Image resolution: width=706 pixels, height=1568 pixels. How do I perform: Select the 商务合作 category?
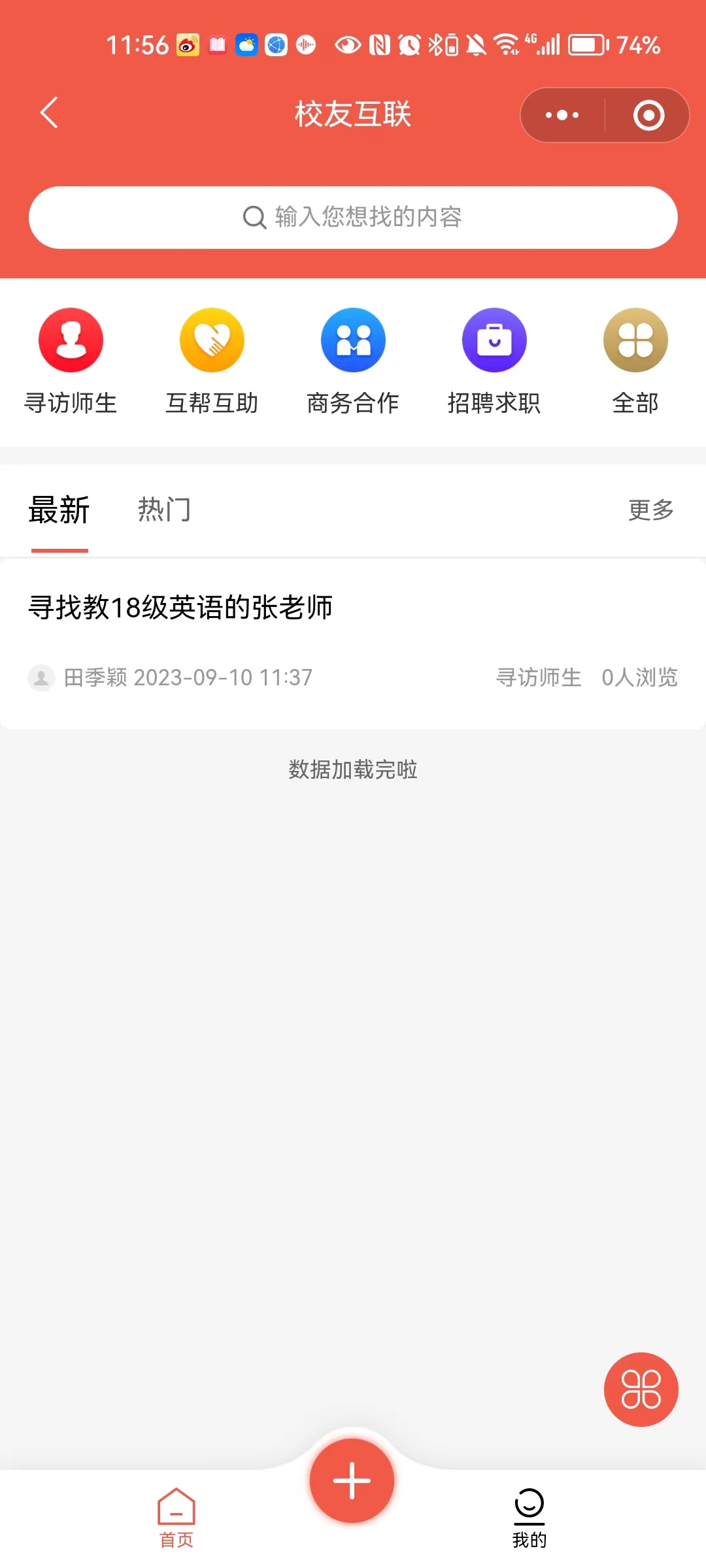353,361
